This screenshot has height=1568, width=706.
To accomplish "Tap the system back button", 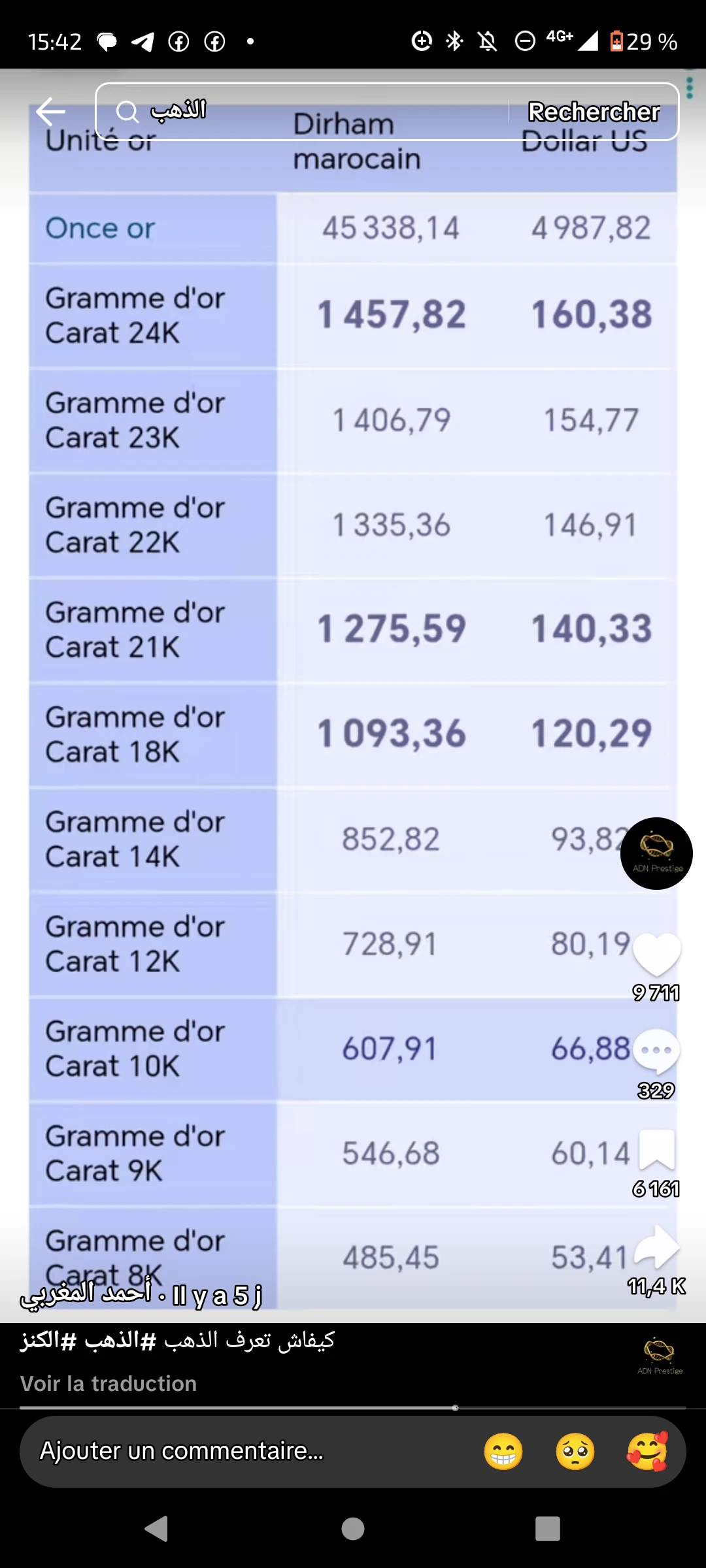I will coord(157,1529).
